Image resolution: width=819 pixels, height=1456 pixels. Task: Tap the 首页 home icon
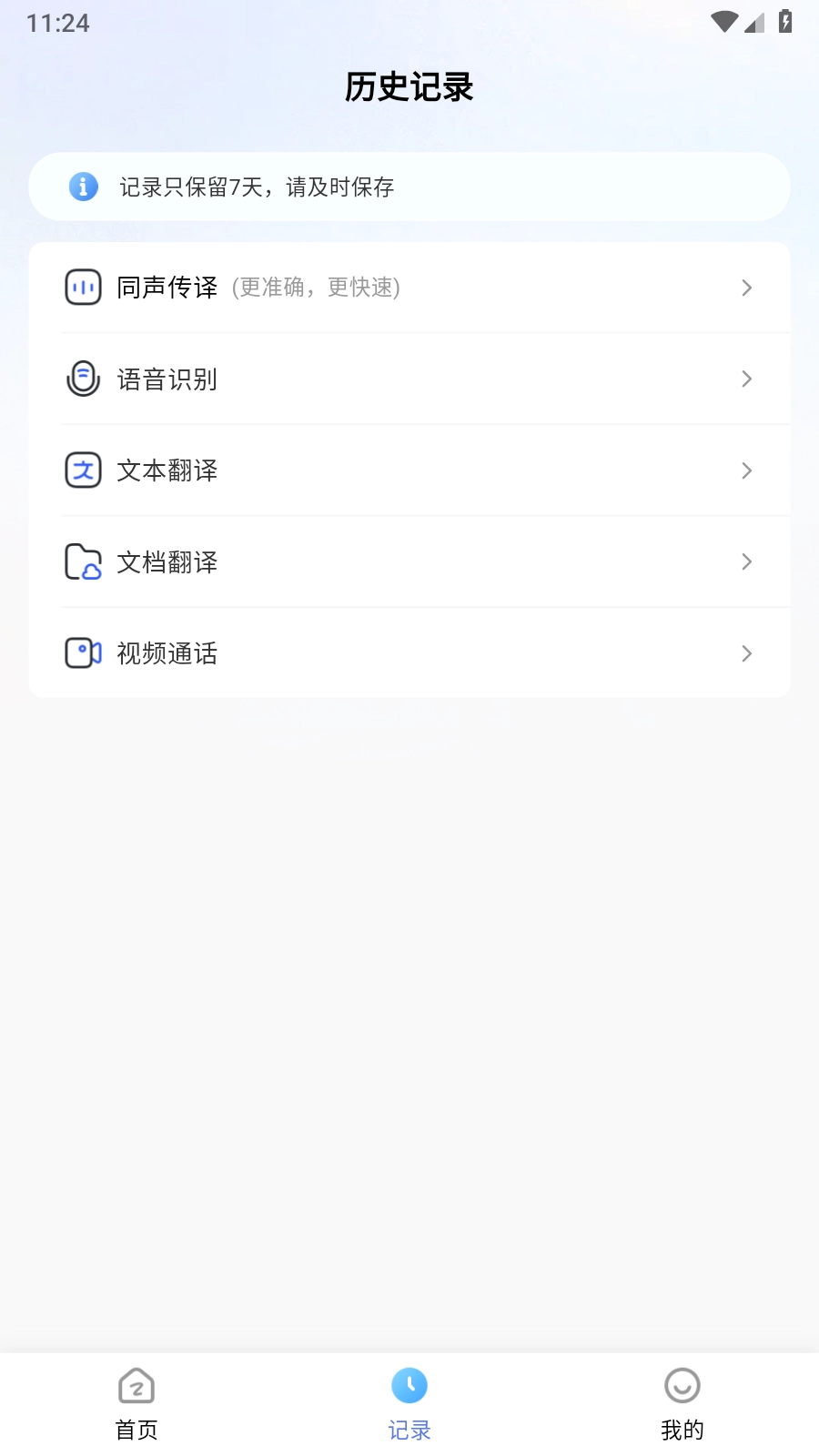[x=136, y=1387]
